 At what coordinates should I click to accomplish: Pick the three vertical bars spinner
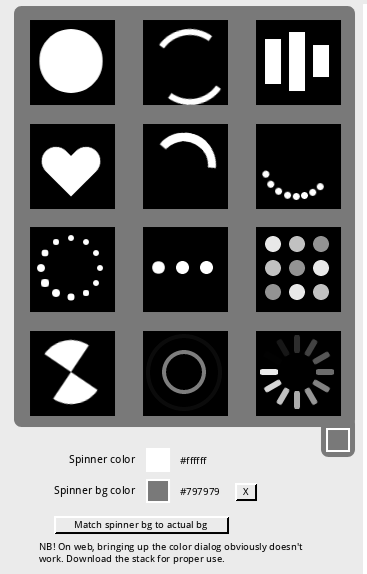pyautogui.click(x=298, y=62)
